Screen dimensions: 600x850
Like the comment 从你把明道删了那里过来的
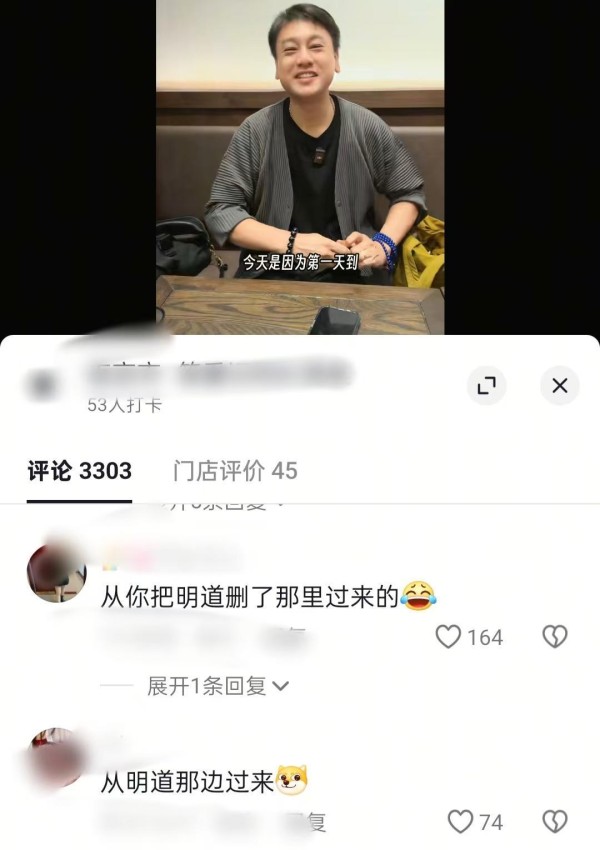[x=450, y=637]
